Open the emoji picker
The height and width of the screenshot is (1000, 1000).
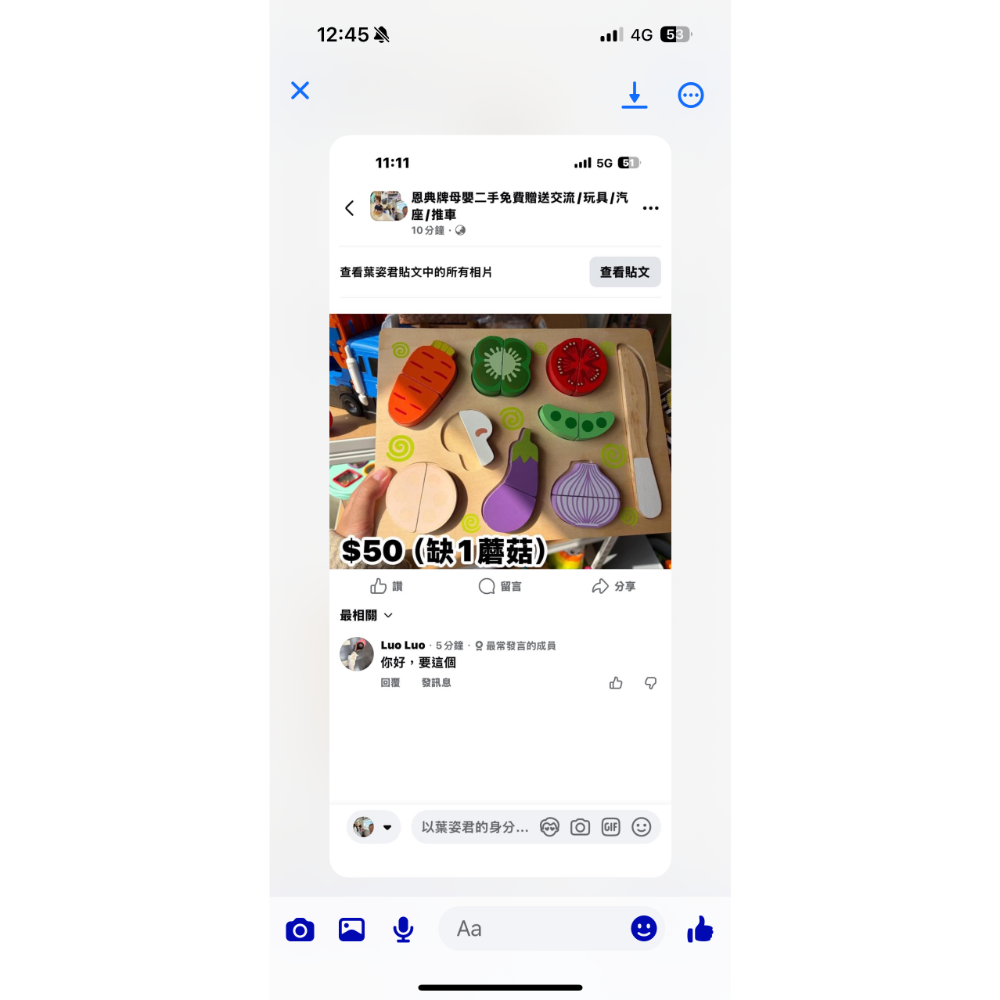click(644, 929)
